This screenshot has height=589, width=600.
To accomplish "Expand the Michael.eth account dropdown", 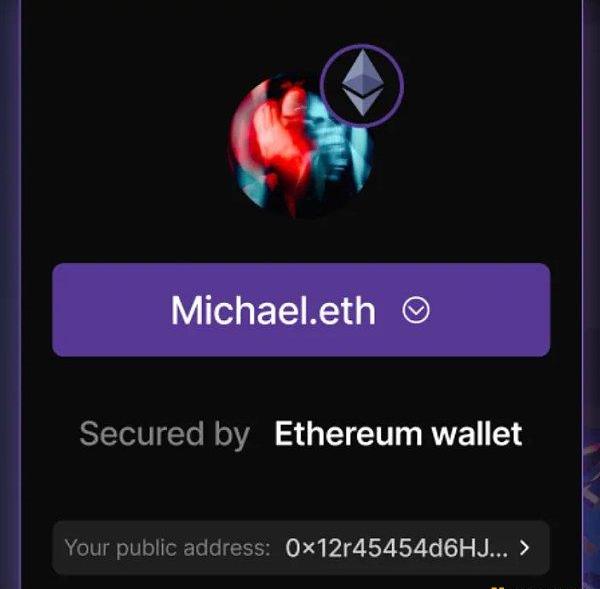I will pyautogui.click(x=415, y=311).
